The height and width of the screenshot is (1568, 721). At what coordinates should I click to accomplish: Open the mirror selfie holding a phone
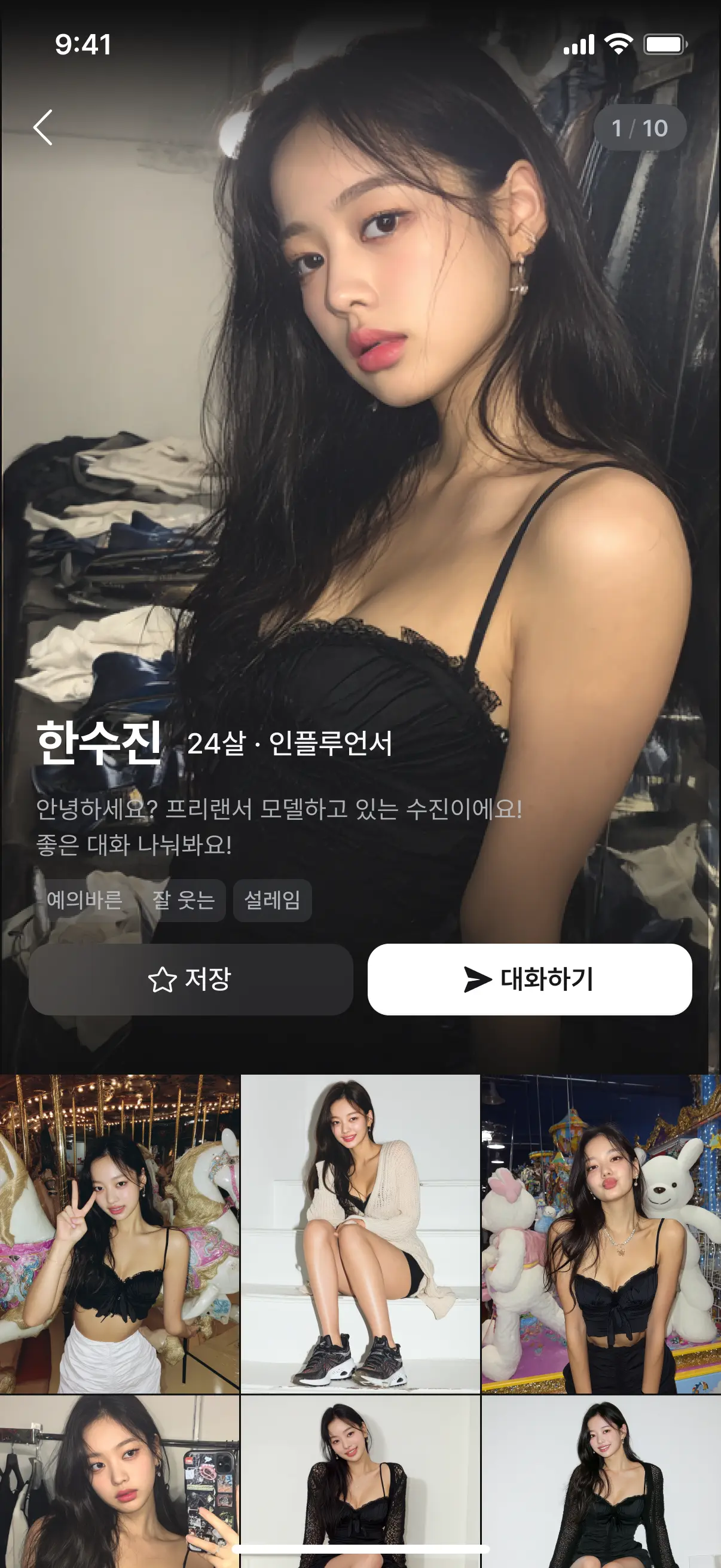click(x=119, y=1479)
